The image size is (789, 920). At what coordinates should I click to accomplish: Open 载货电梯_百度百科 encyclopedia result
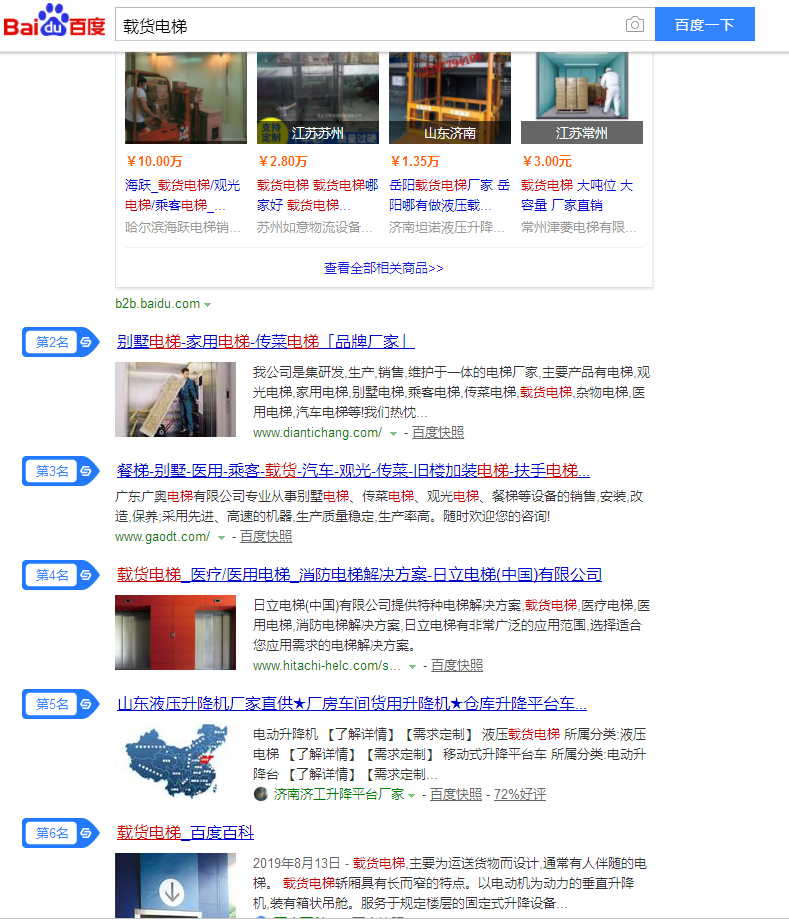point(185,832)
